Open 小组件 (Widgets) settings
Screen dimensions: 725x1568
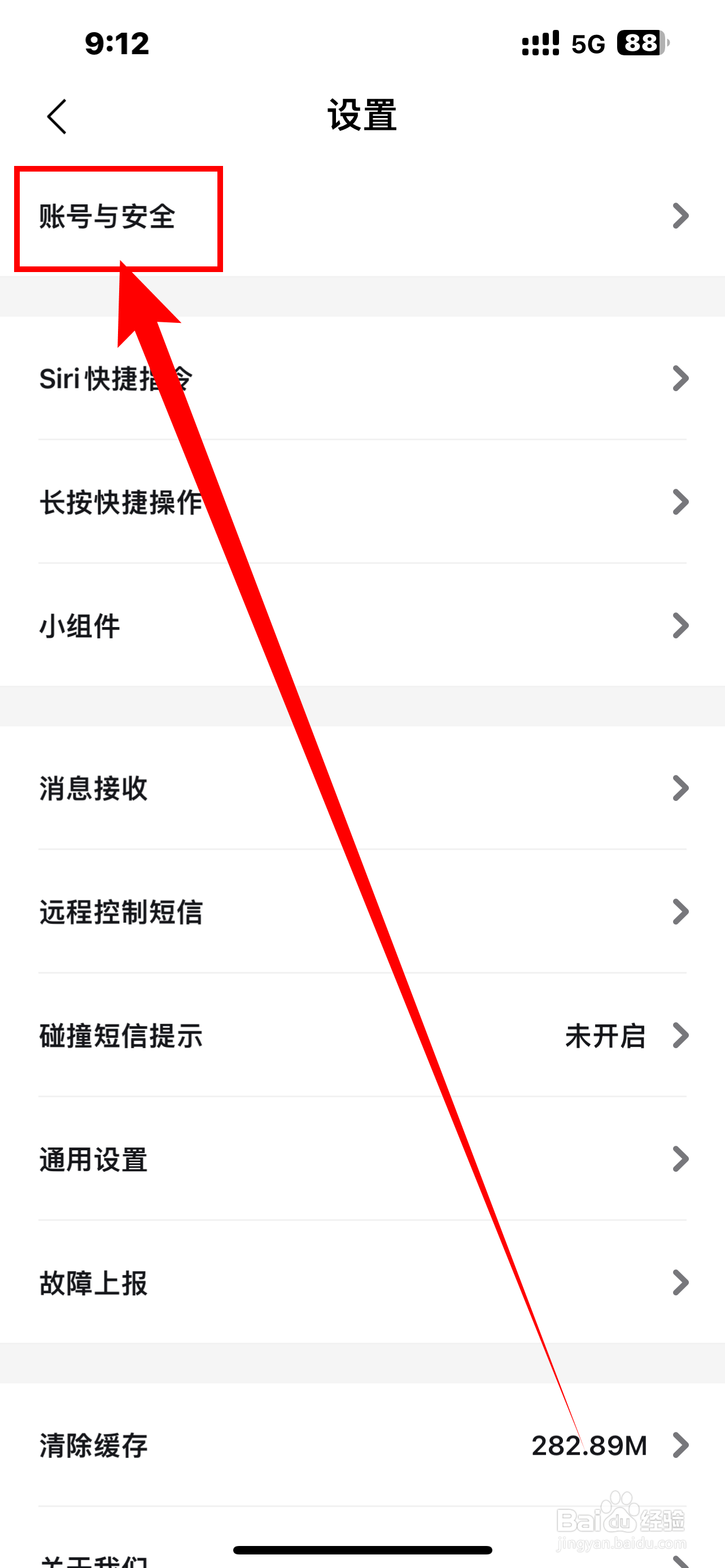tap(78, 625)
